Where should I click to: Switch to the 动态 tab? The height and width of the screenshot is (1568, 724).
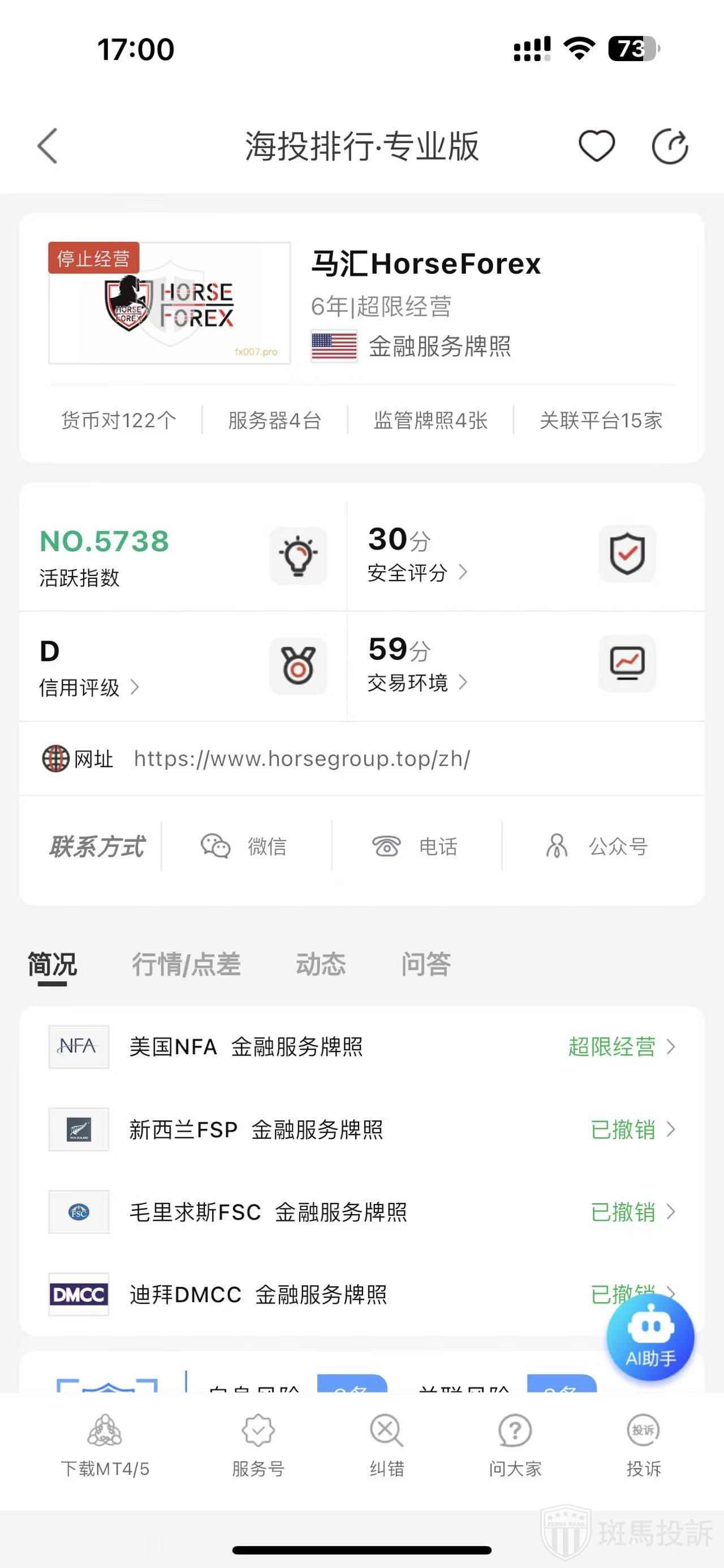click(x=320, y=964)
